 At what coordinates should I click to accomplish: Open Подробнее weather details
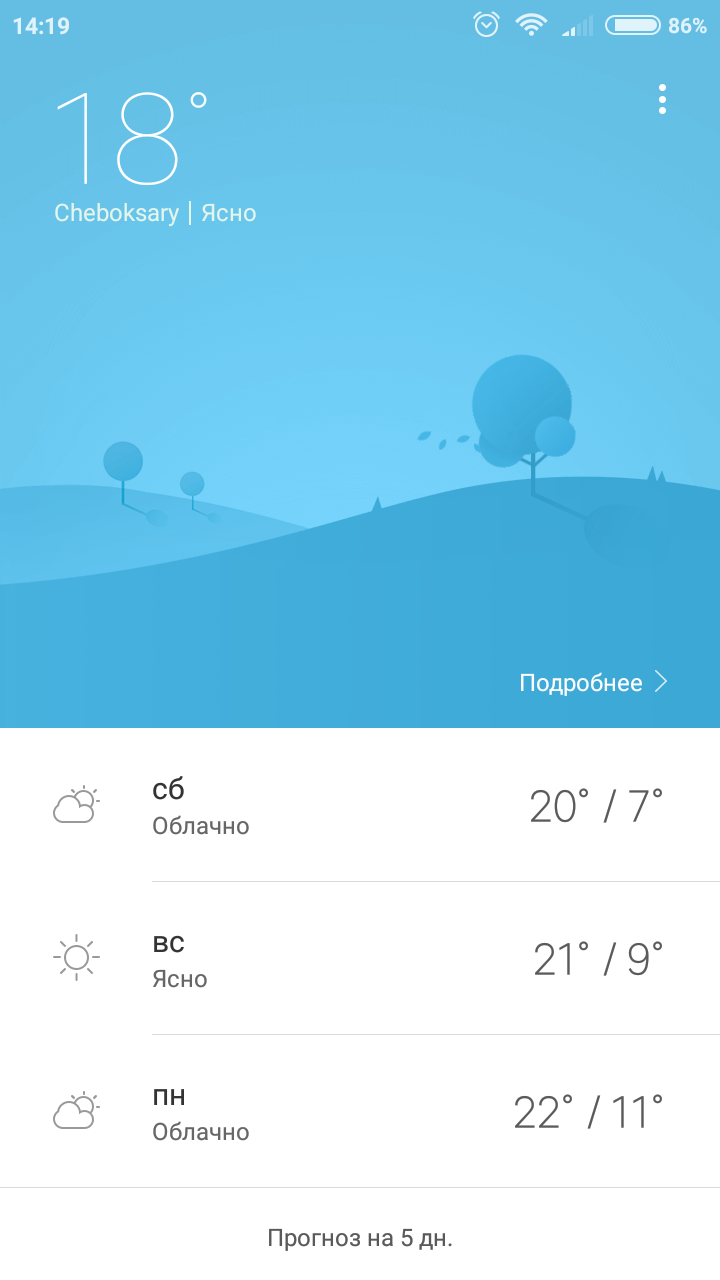click(x=593, y=683)
